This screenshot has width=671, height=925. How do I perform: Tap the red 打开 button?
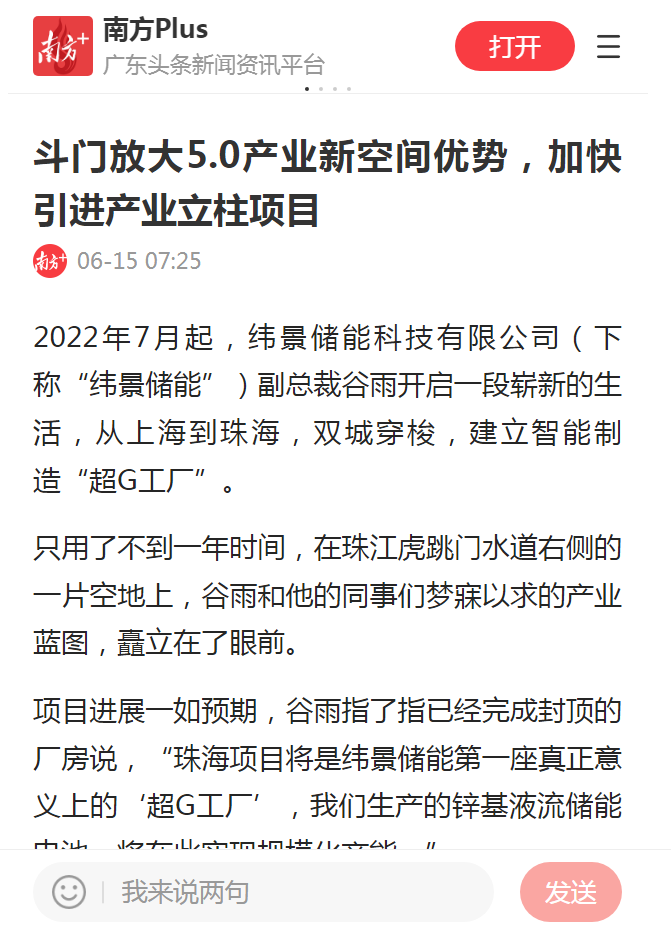[514, 46]
